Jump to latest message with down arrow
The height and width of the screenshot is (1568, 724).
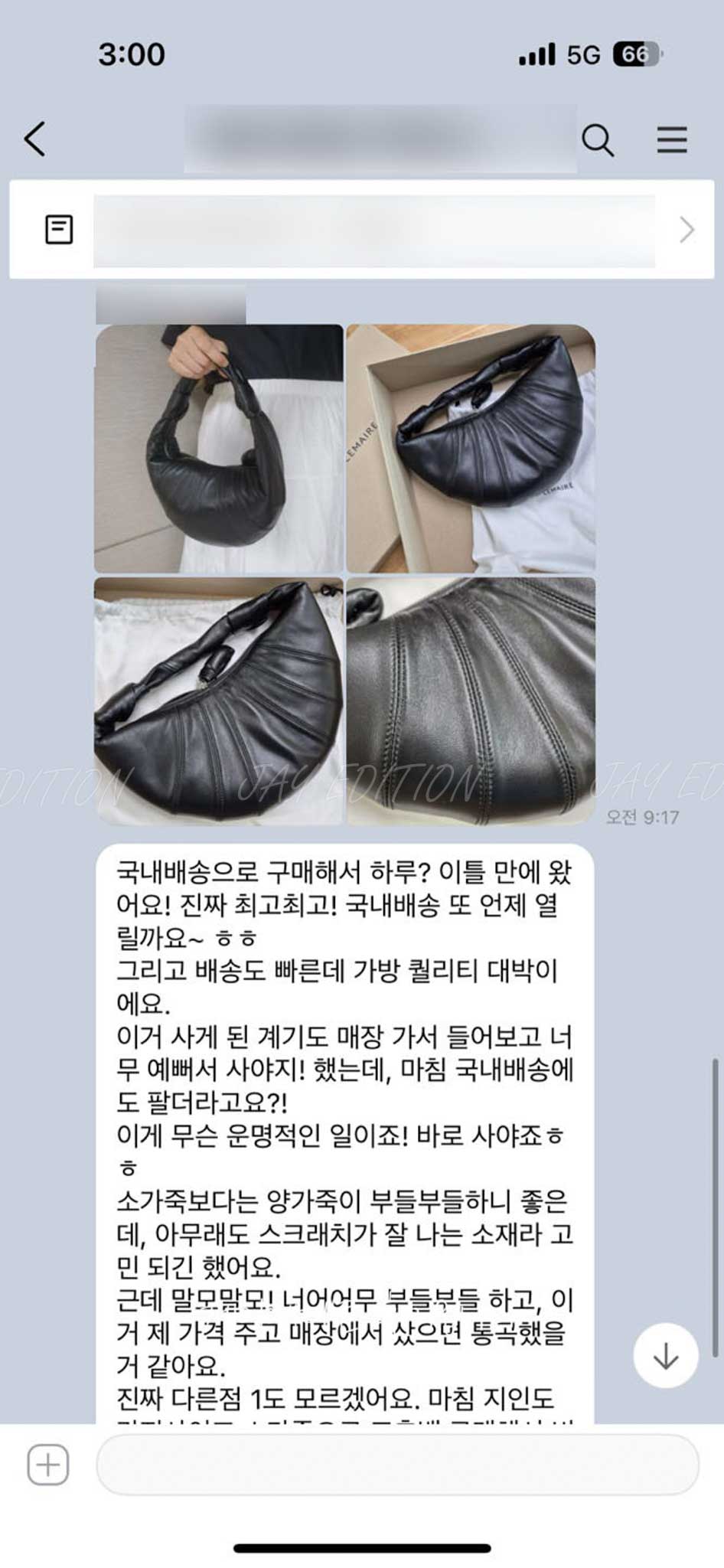[x=665, y=1355]
